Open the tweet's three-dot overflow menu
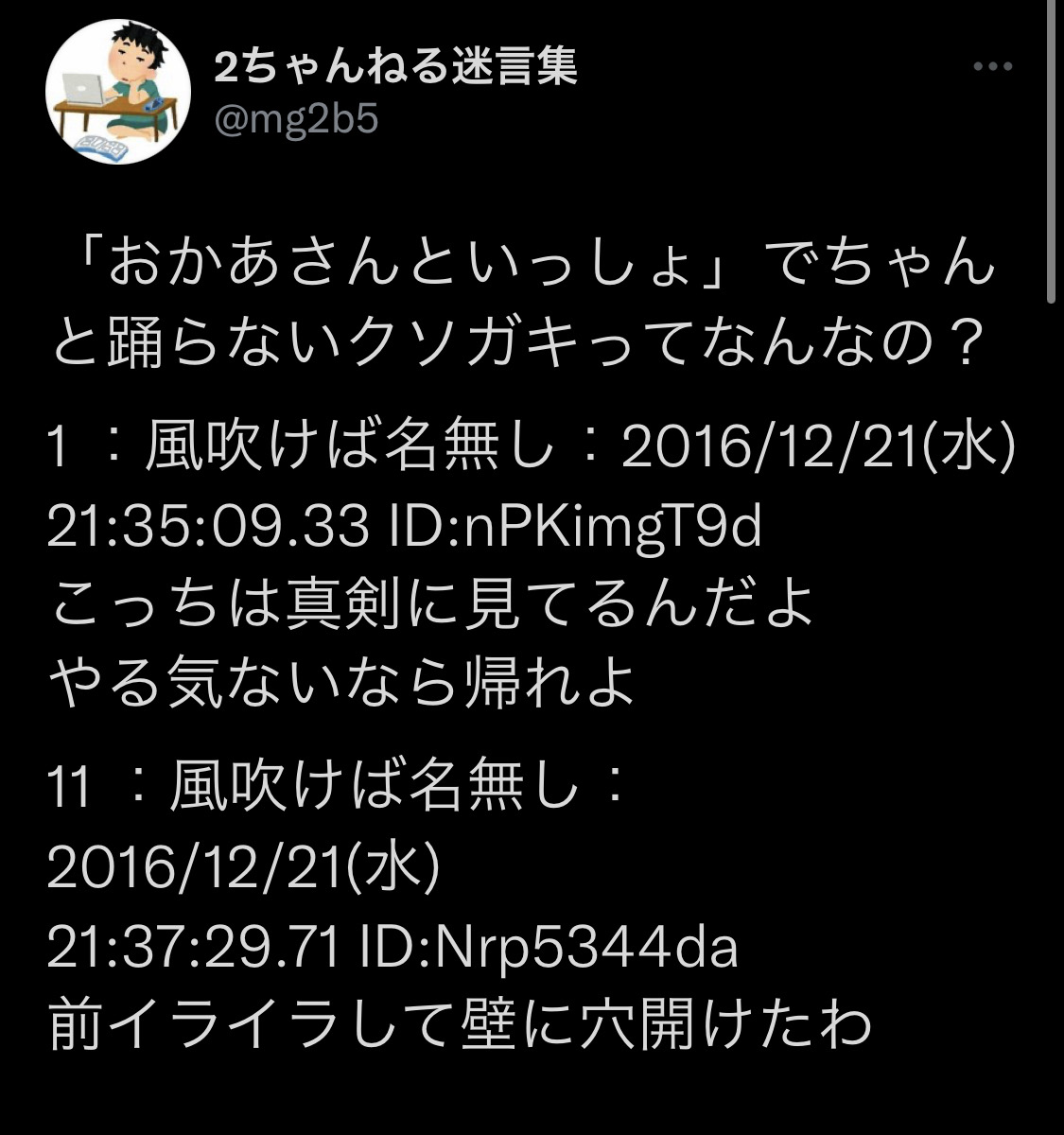This screenshot has height=1135, width=1064. click(993, 67)
